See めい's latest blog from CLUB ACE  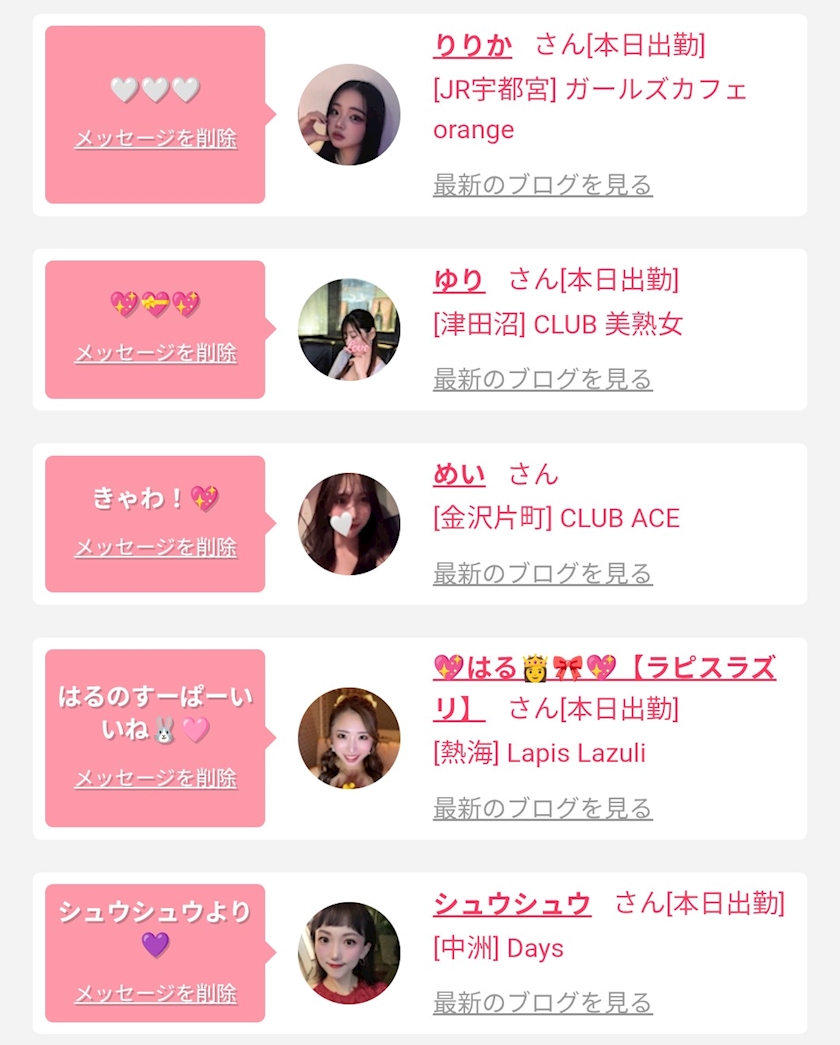coord(543,574)
